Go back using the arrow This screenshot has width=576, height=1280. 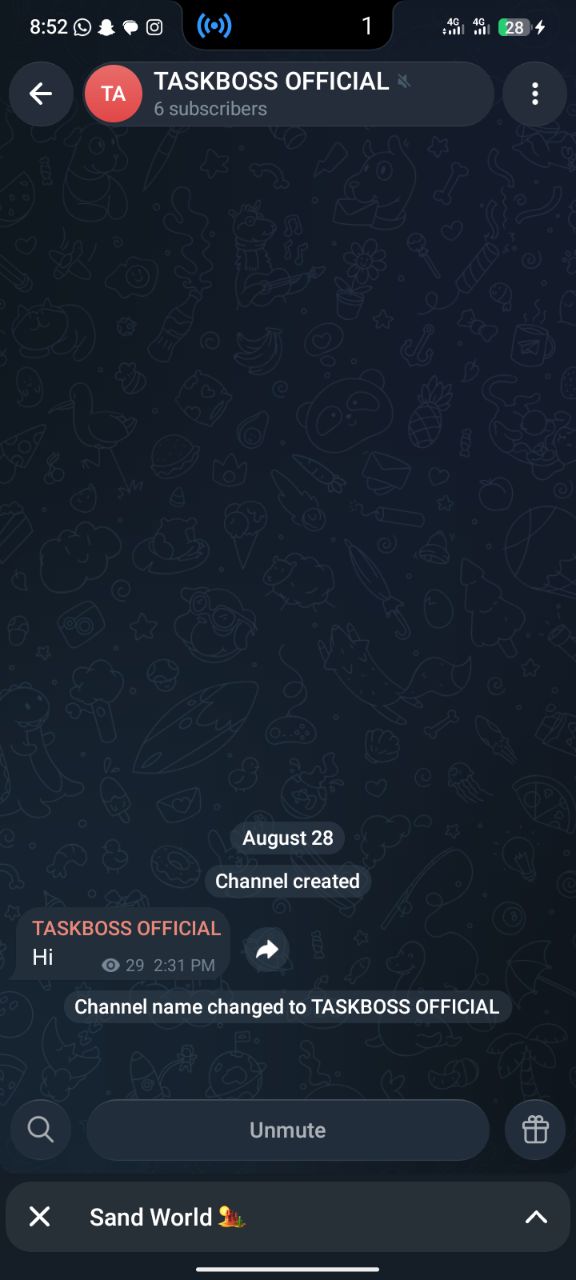point(40,94)
